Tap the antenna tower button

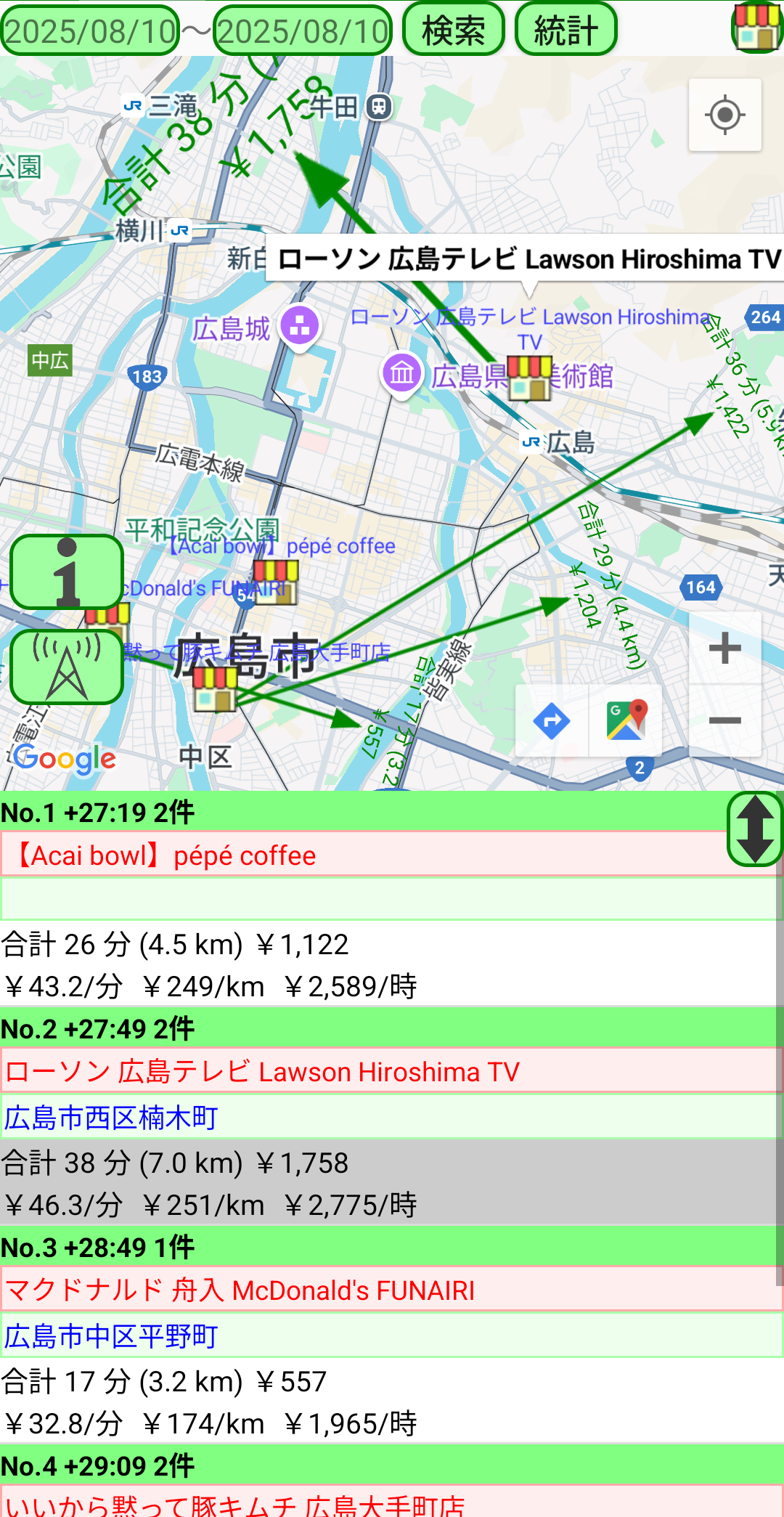67,667
